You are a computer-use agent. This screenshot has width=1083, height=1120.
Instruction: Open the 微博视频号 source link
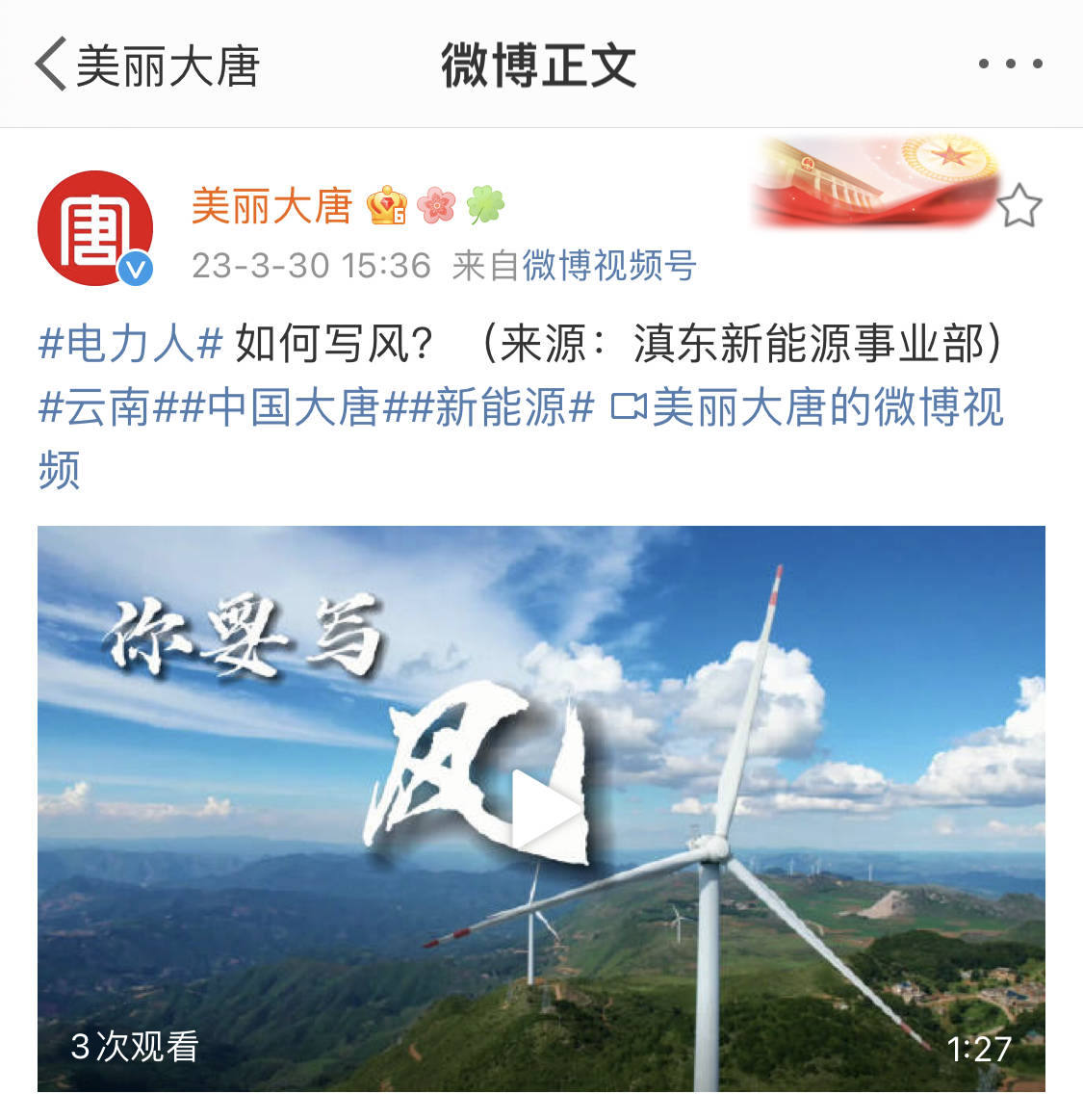tap(609, 266)
